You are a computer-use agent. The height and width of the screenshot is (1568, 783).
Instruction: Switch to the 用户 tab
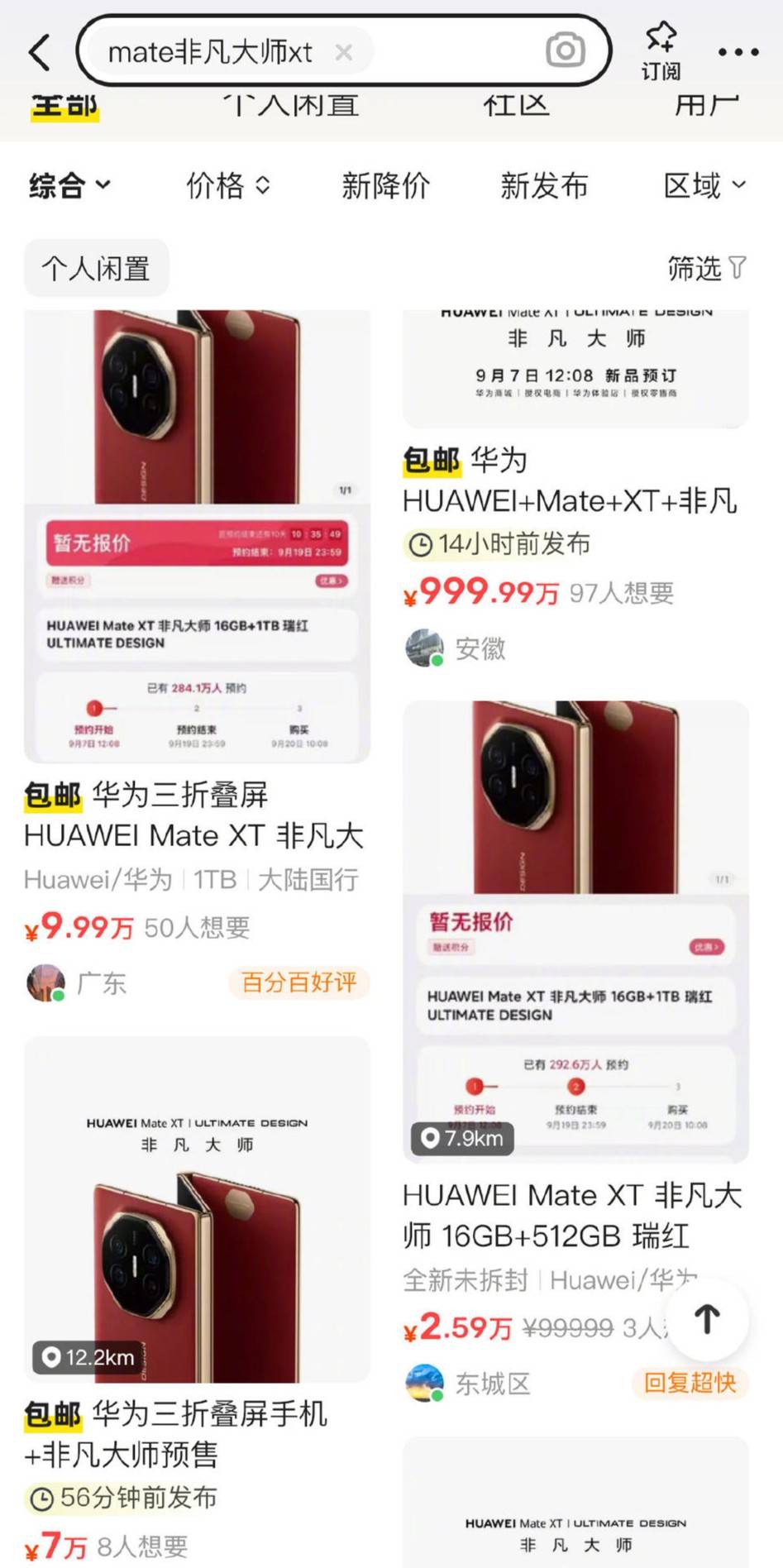coord(707,104)
